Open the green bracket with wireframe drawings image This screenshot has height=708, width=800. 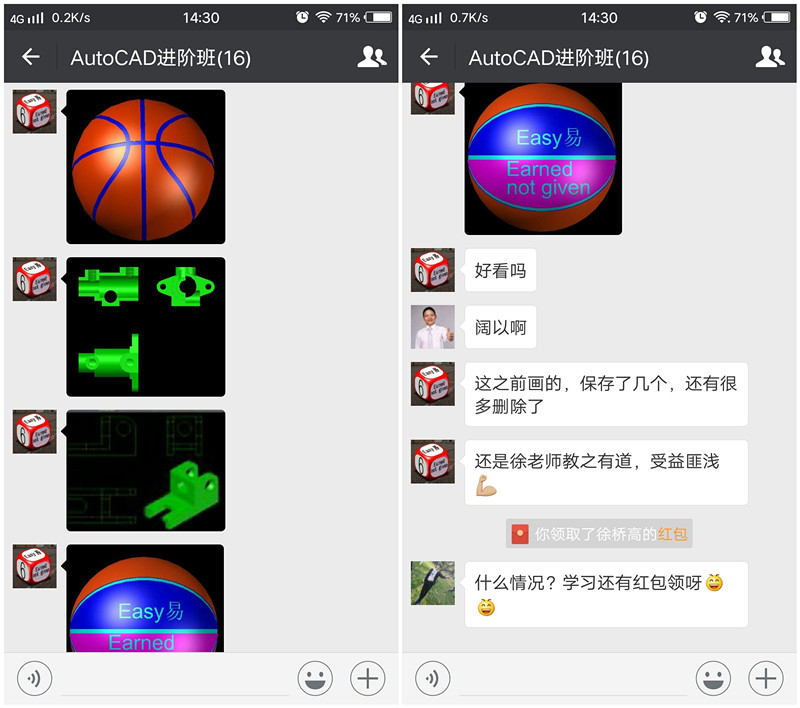pos(146,470)
